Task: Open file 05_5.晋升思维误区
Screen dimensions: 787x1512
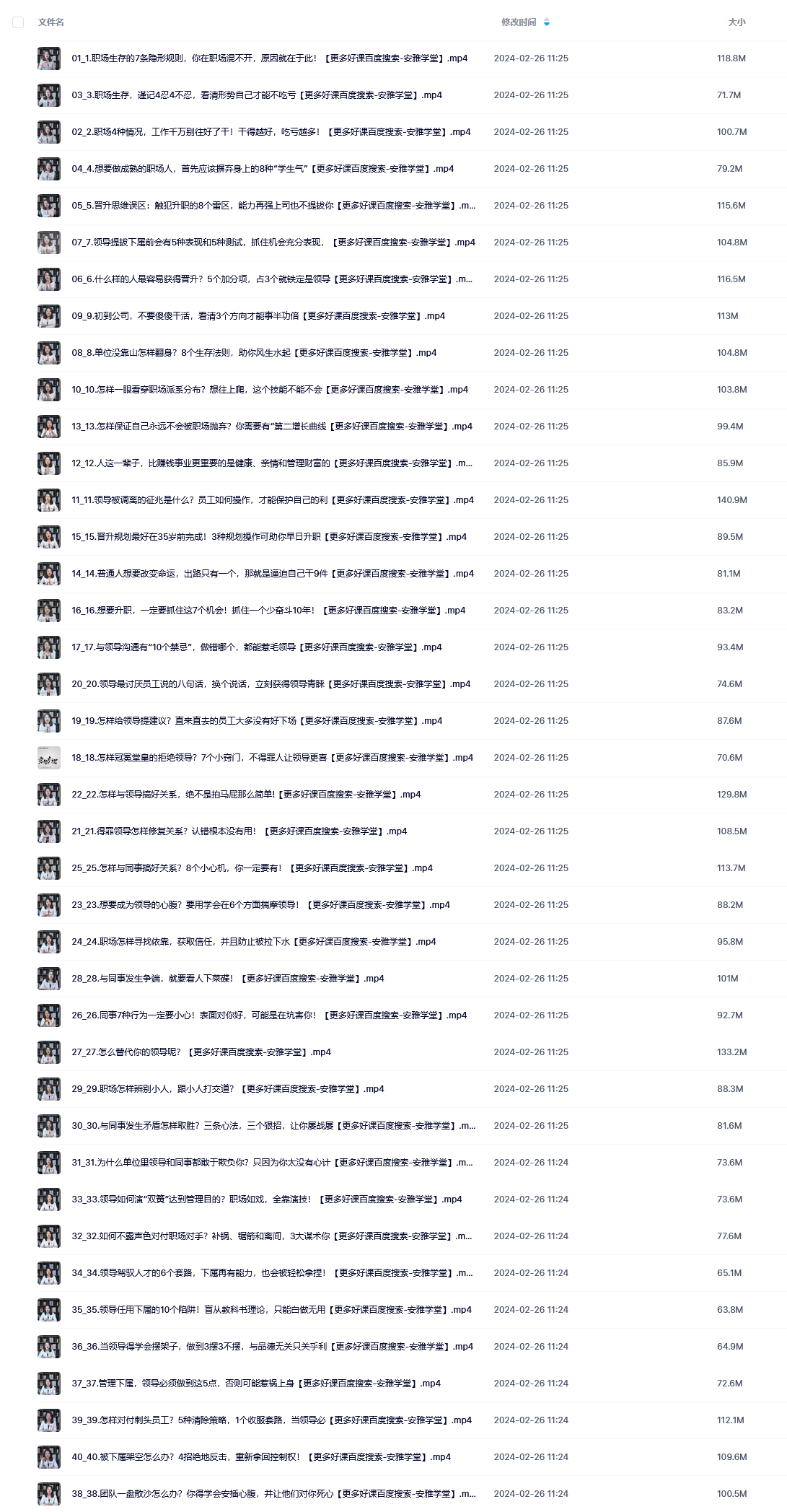Action: point(273,206)
